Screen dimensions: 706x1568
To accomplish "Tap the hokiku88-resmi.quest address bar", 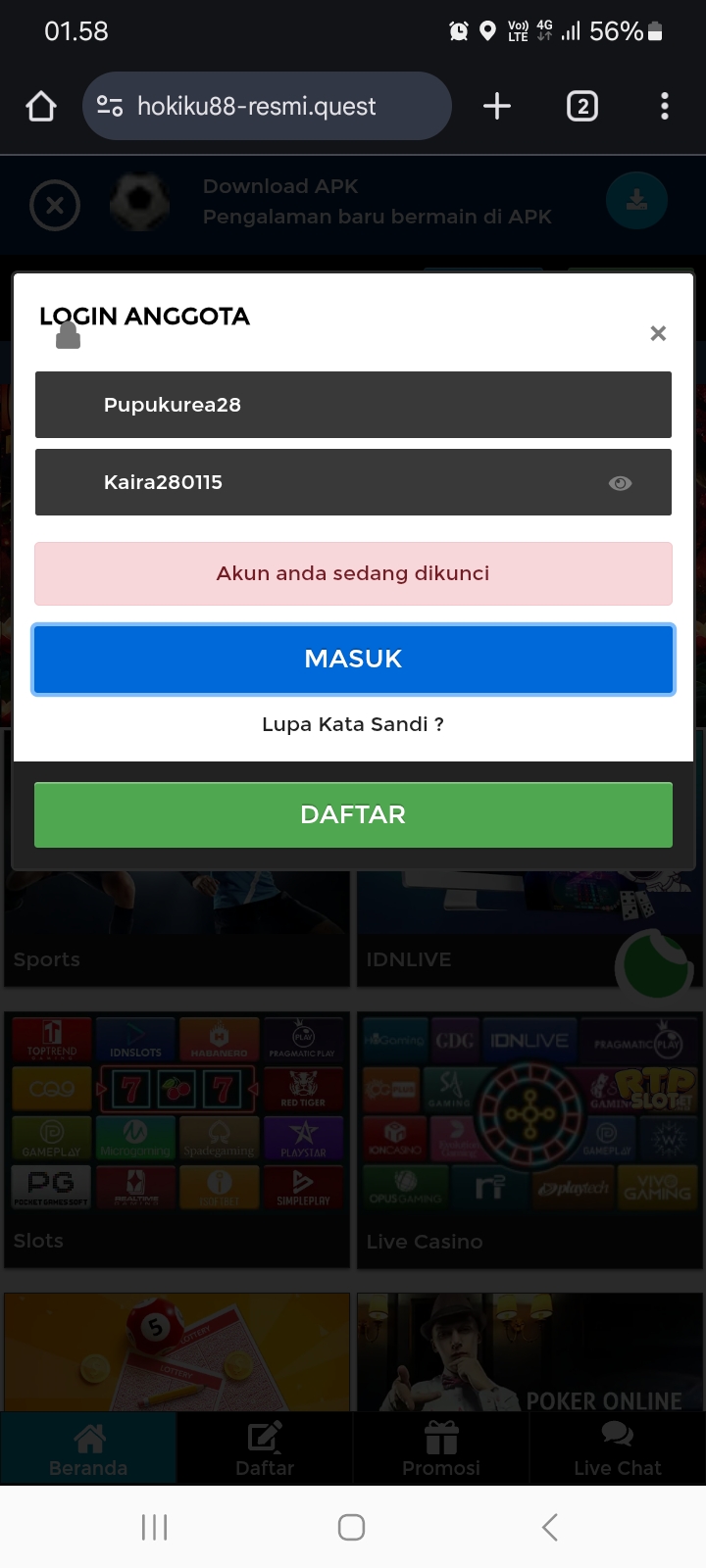I will [267, 106].
